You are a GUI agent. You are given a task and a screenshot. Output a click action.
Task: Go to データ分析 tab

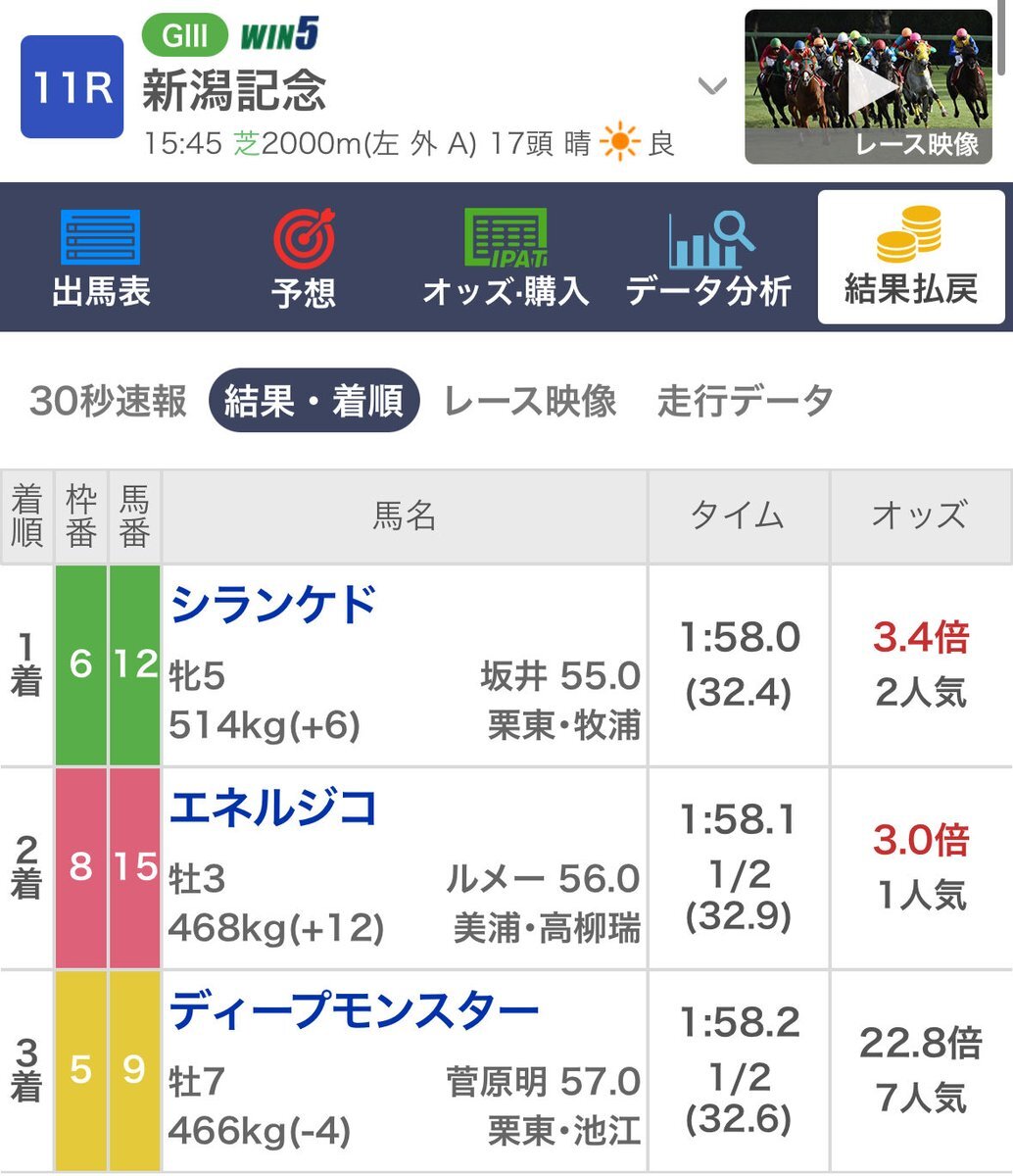click(709, 258)
